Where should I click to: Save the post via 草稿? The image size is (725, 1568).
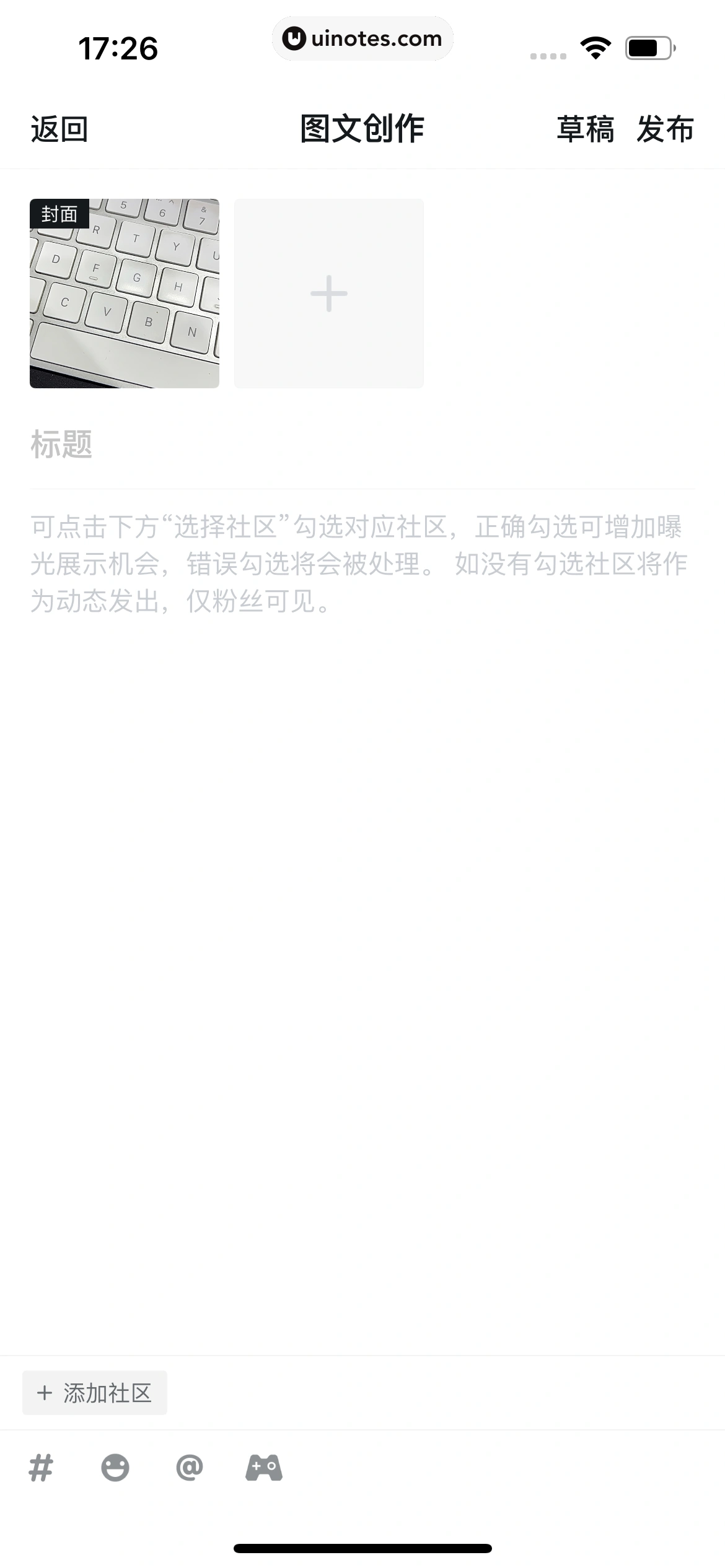click(x=585, y=129)
